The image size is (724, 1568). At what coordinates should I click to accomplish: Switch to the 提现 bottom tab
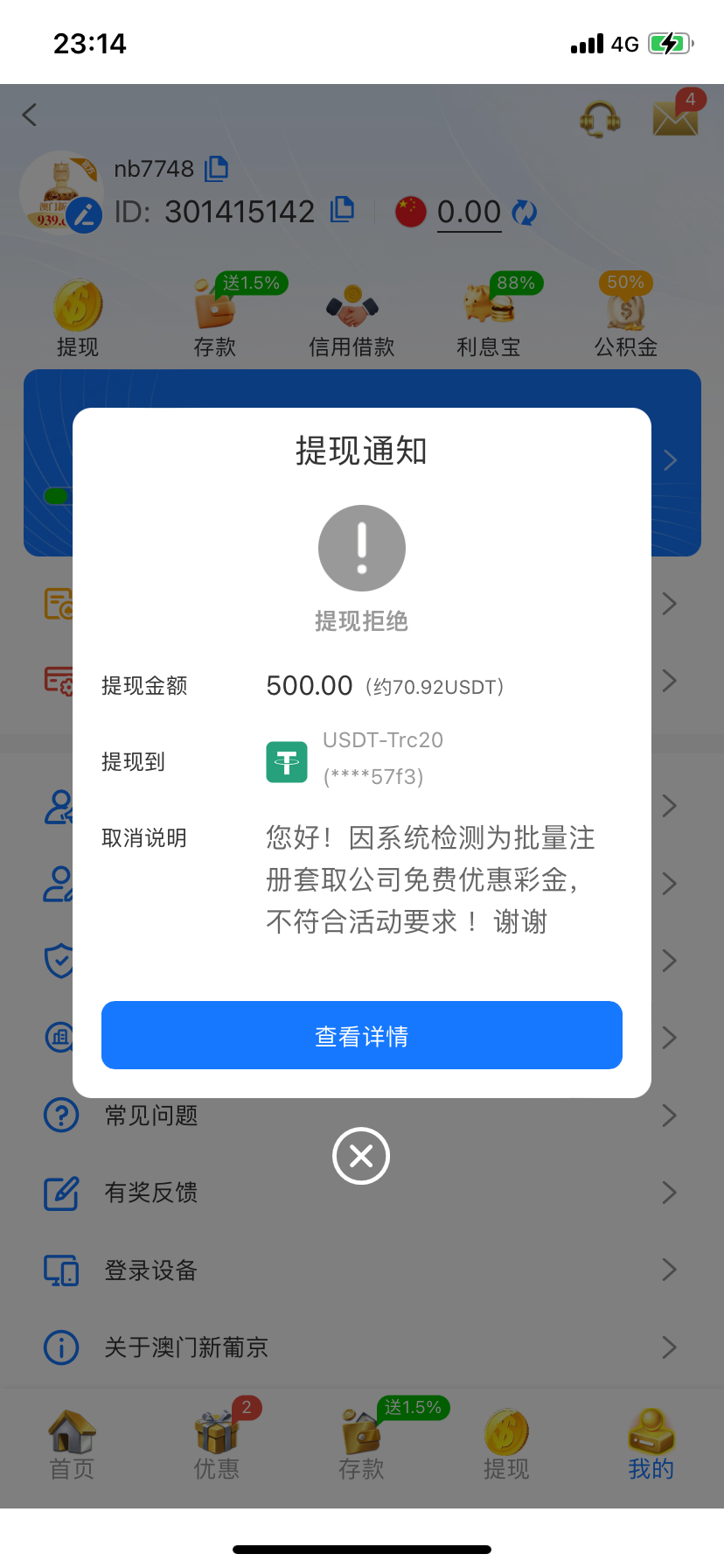[506, 1445]
